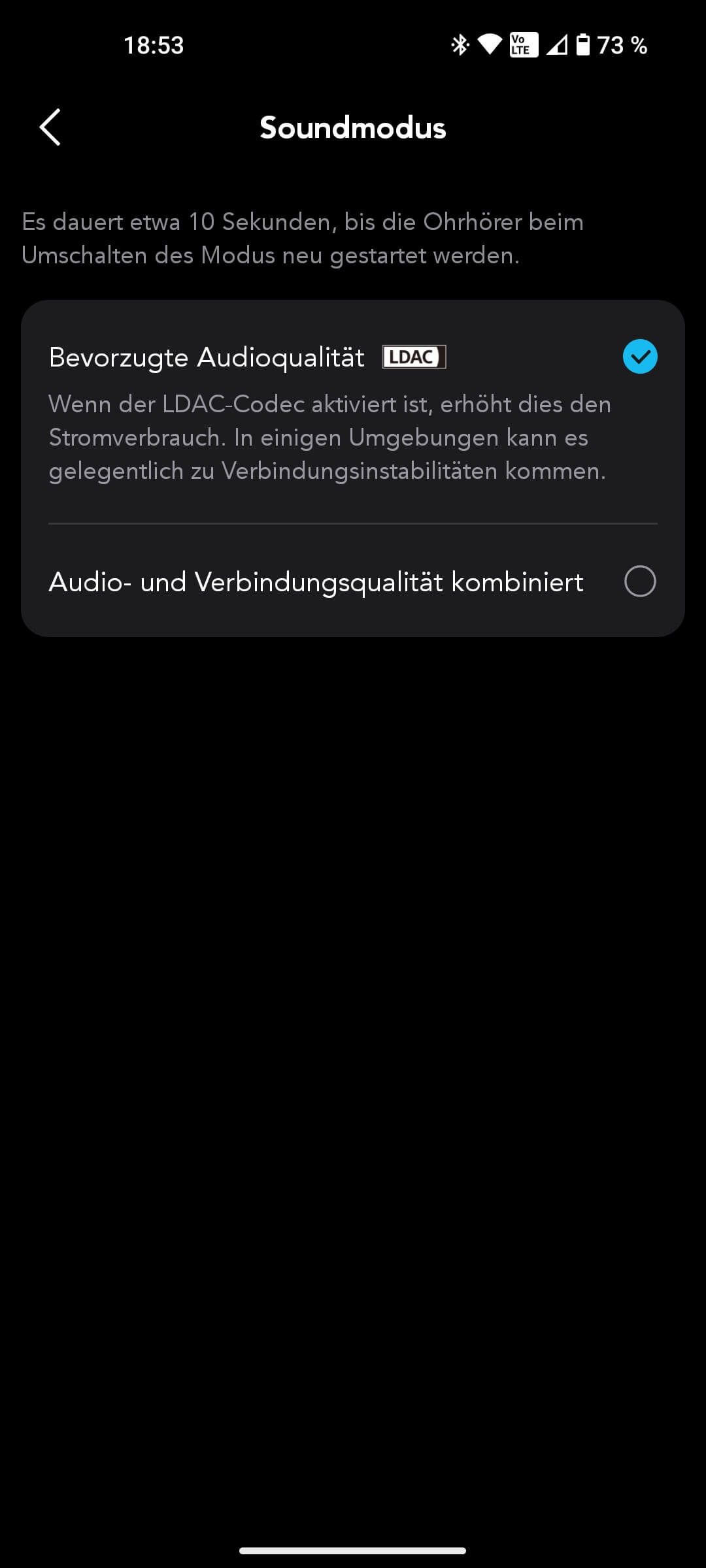
Task: Choose Audio- und Verbindungsqualität kombiniert
Action: click(x=639, y=581)
